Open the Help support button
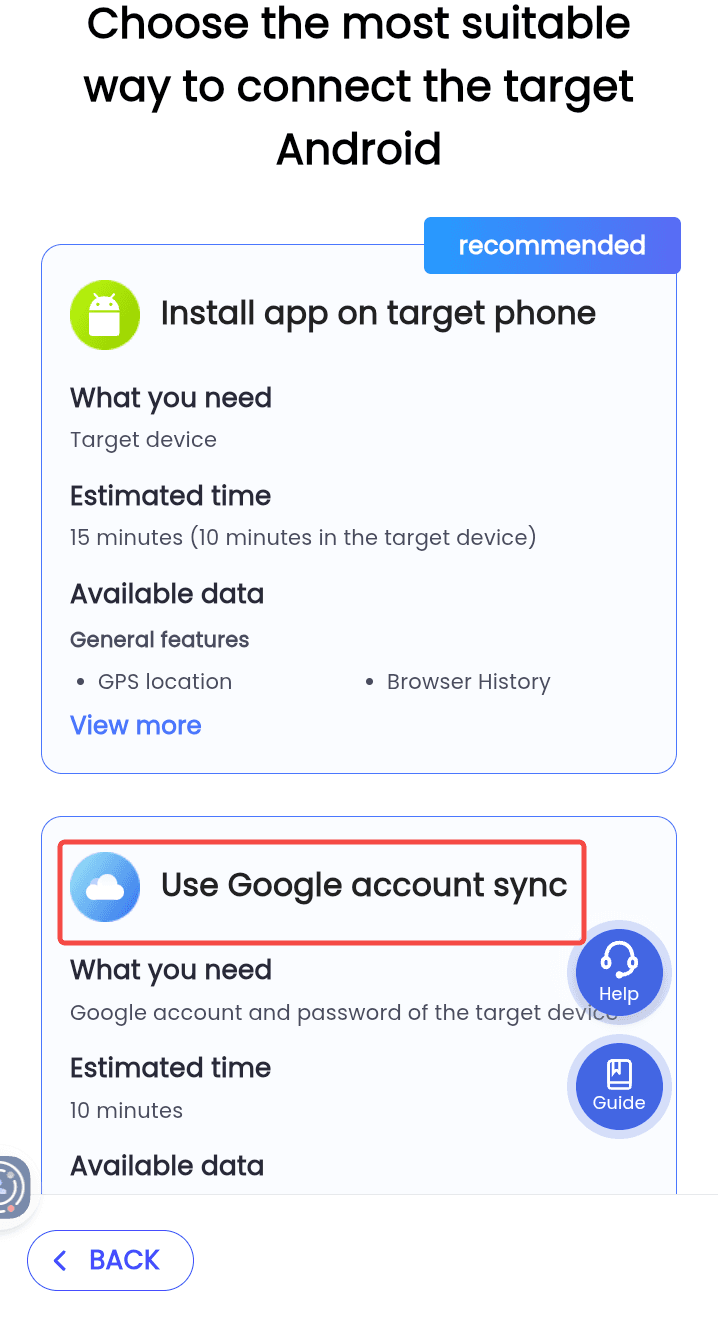This screenshot has width=718, height=1317. pos(618,972)
